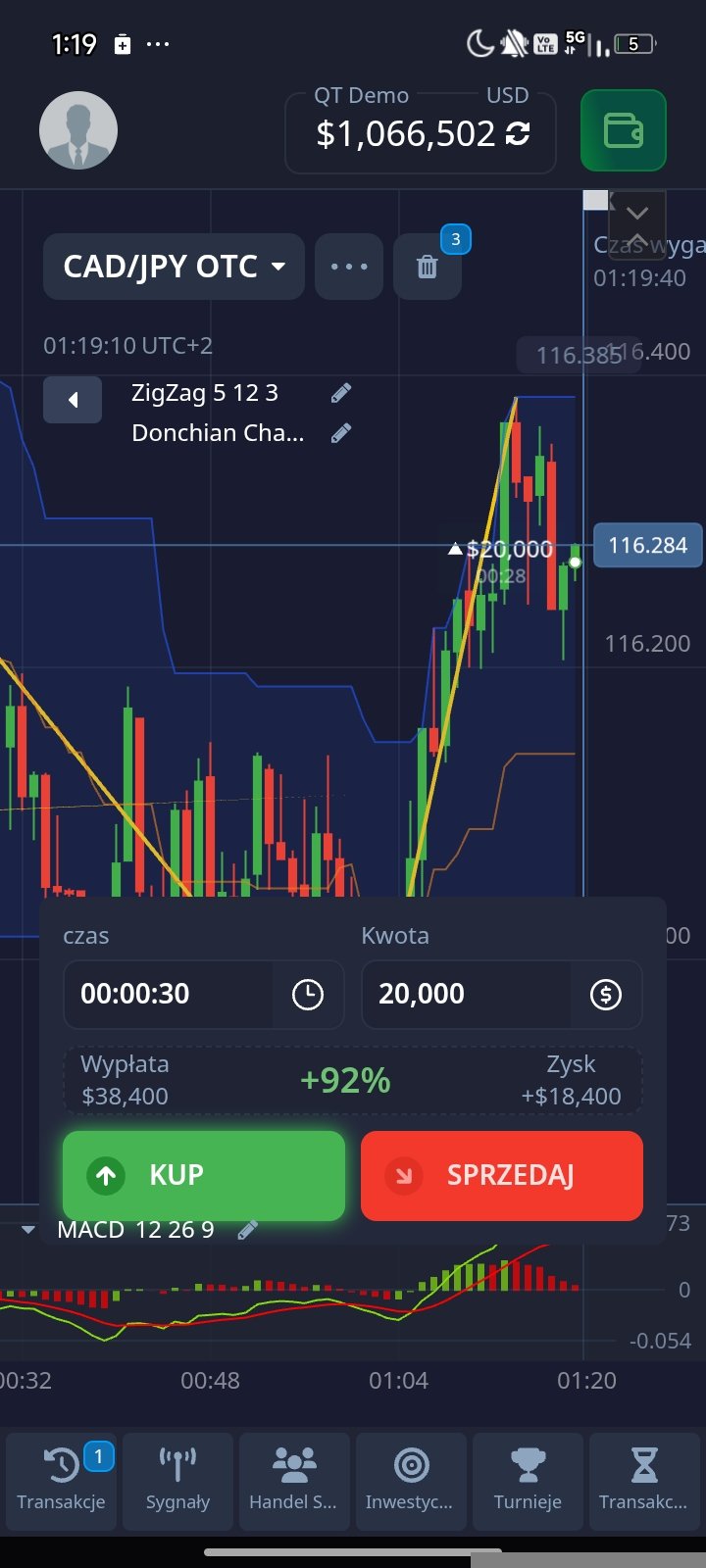Tap the red SPRZEDAJ button
This screenshot has width=706, height=1568.
502,1176
